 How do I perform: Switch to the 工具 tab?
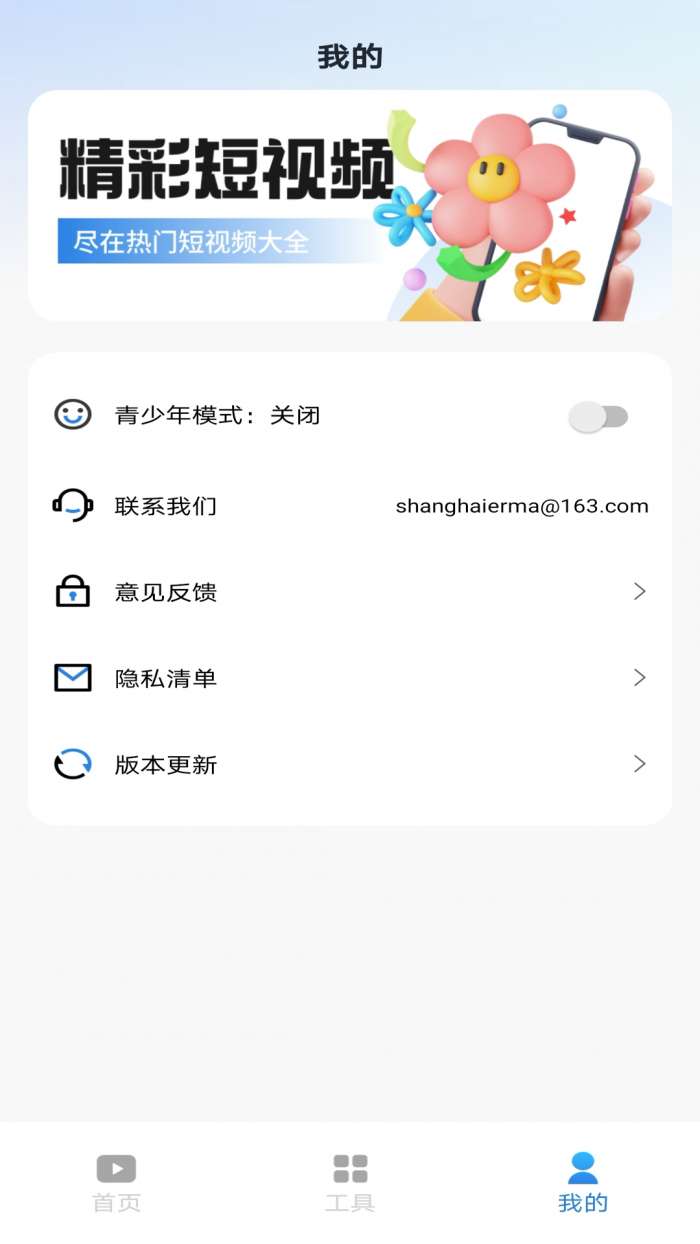click(x=350, y=1184)
